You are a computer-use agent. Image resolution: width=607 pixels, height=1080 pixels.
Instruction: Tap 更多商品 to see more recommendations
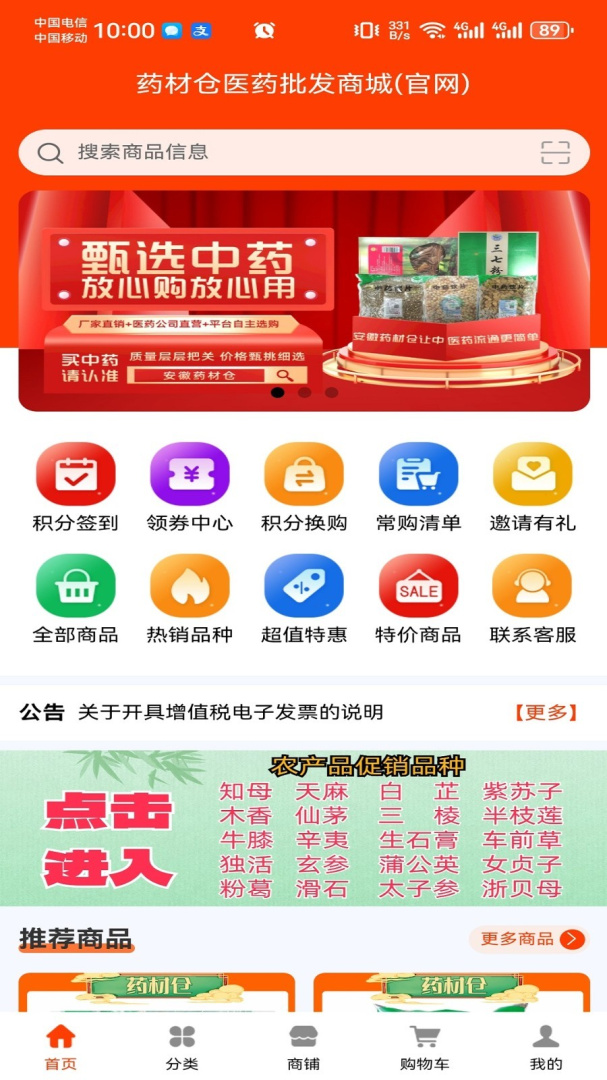(529, 939)
